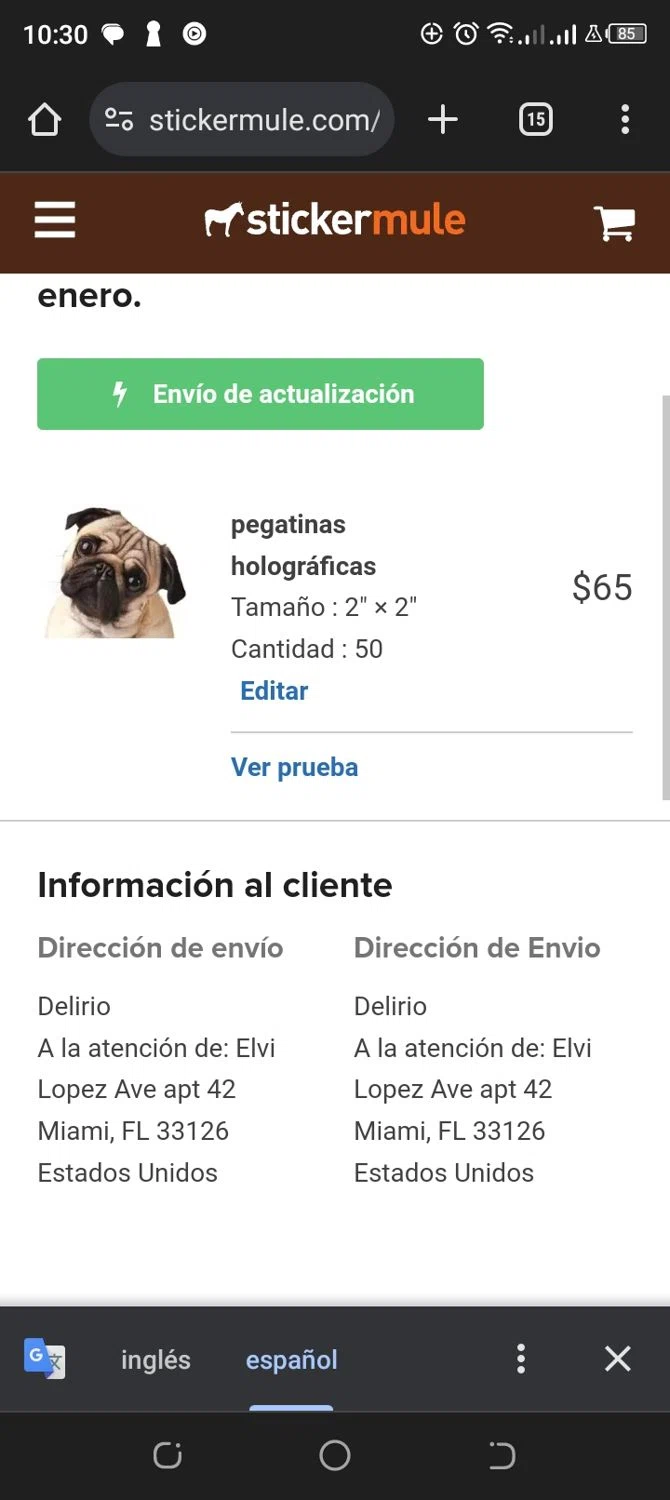Viewport: 670px width, 1500px height.
Task: Open the Sticker Mule hamburger menu
Action: (55, 220)
